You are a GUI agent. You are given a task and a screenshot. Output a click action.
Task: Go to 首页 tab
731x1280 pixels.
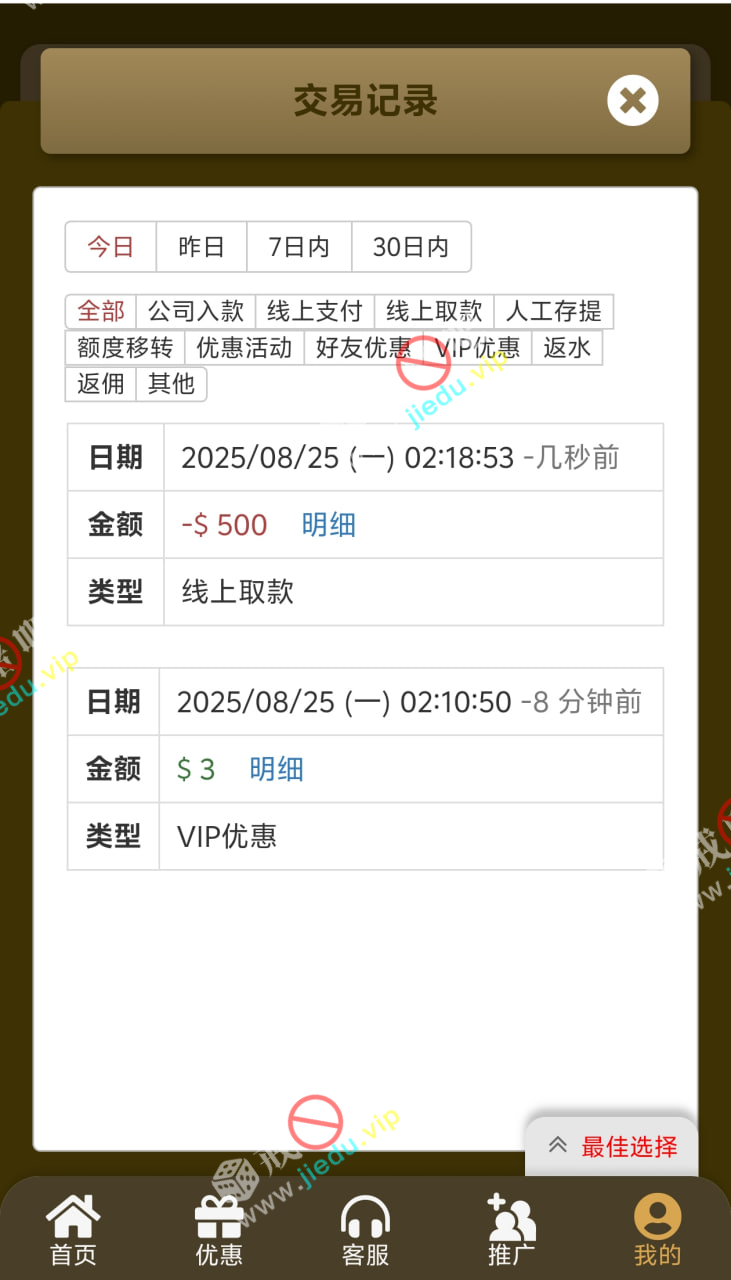[74, 1231]
